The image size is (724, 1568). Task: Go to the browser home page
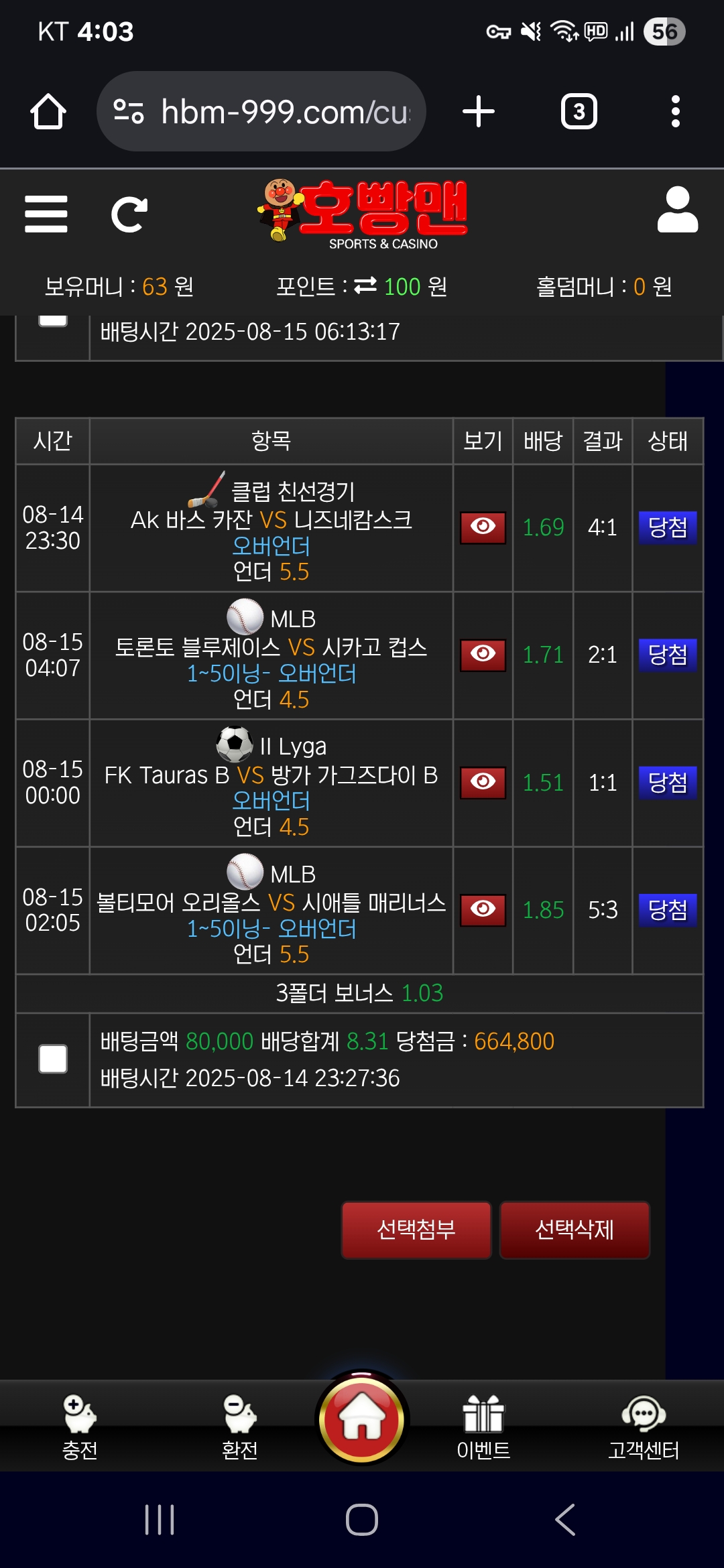tap(48, 111)
